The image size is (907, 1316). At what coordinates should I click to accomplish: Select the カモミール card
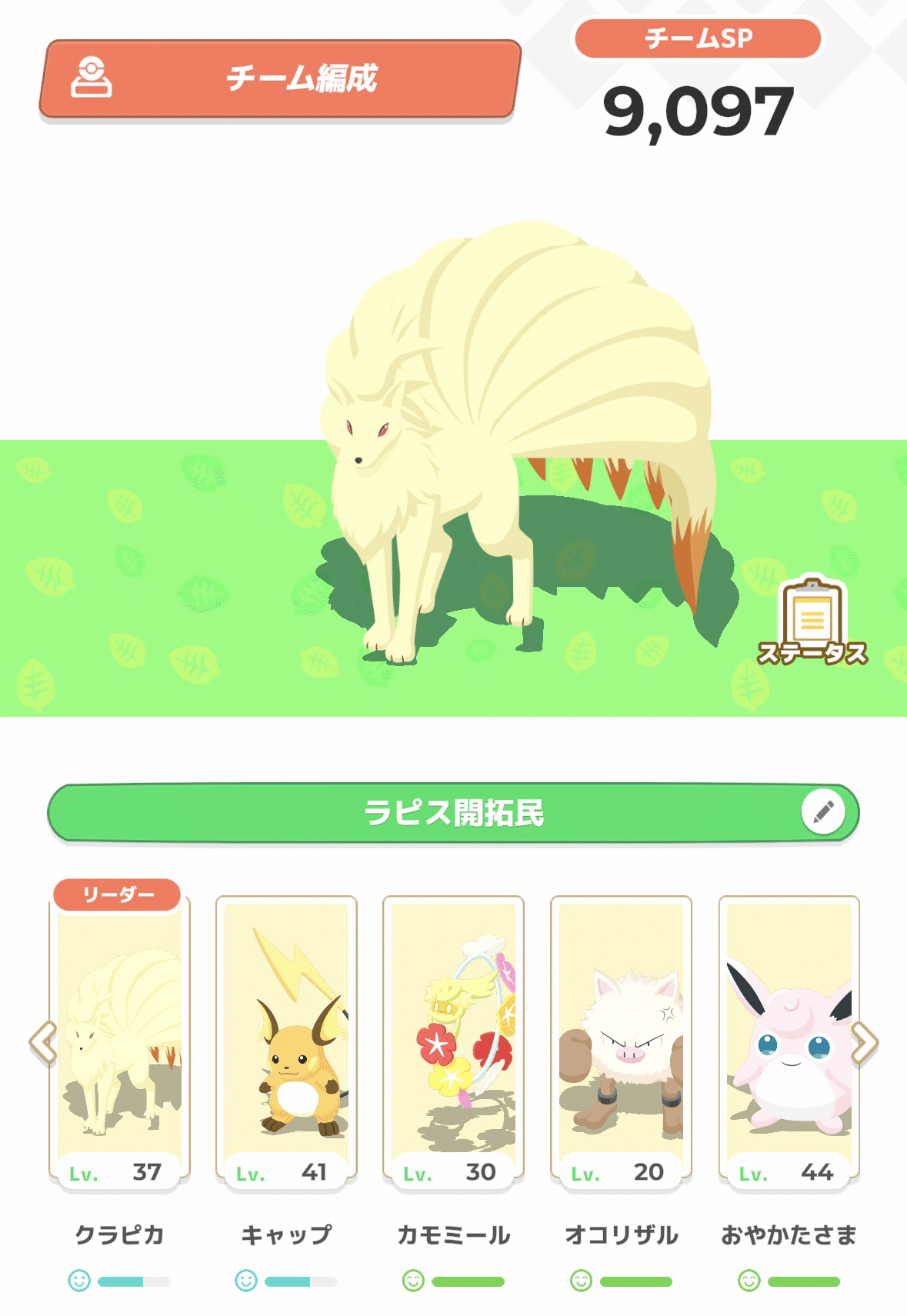[x=451, y=1054]
